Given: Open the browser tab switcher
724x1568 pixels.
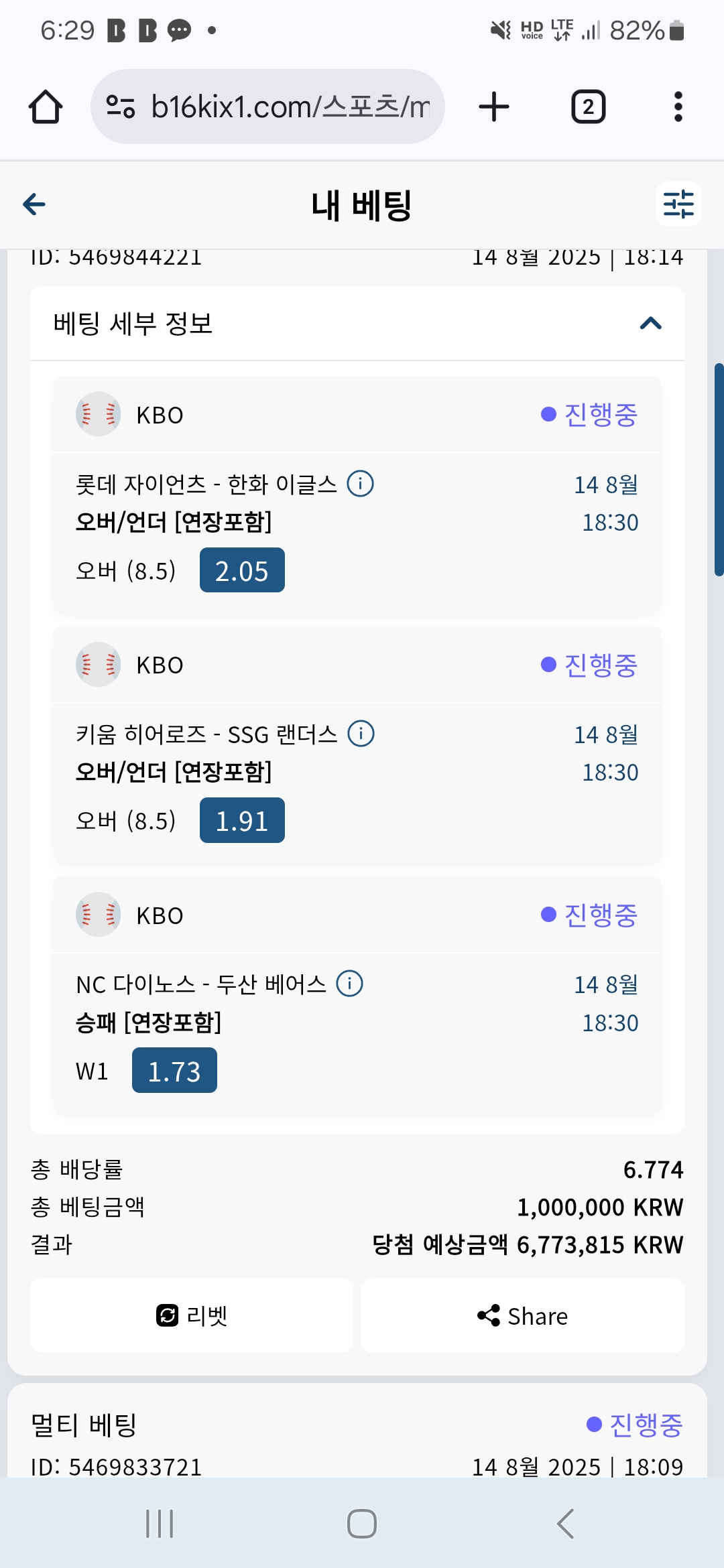Looking at the screenshot, I should [588, 107].
